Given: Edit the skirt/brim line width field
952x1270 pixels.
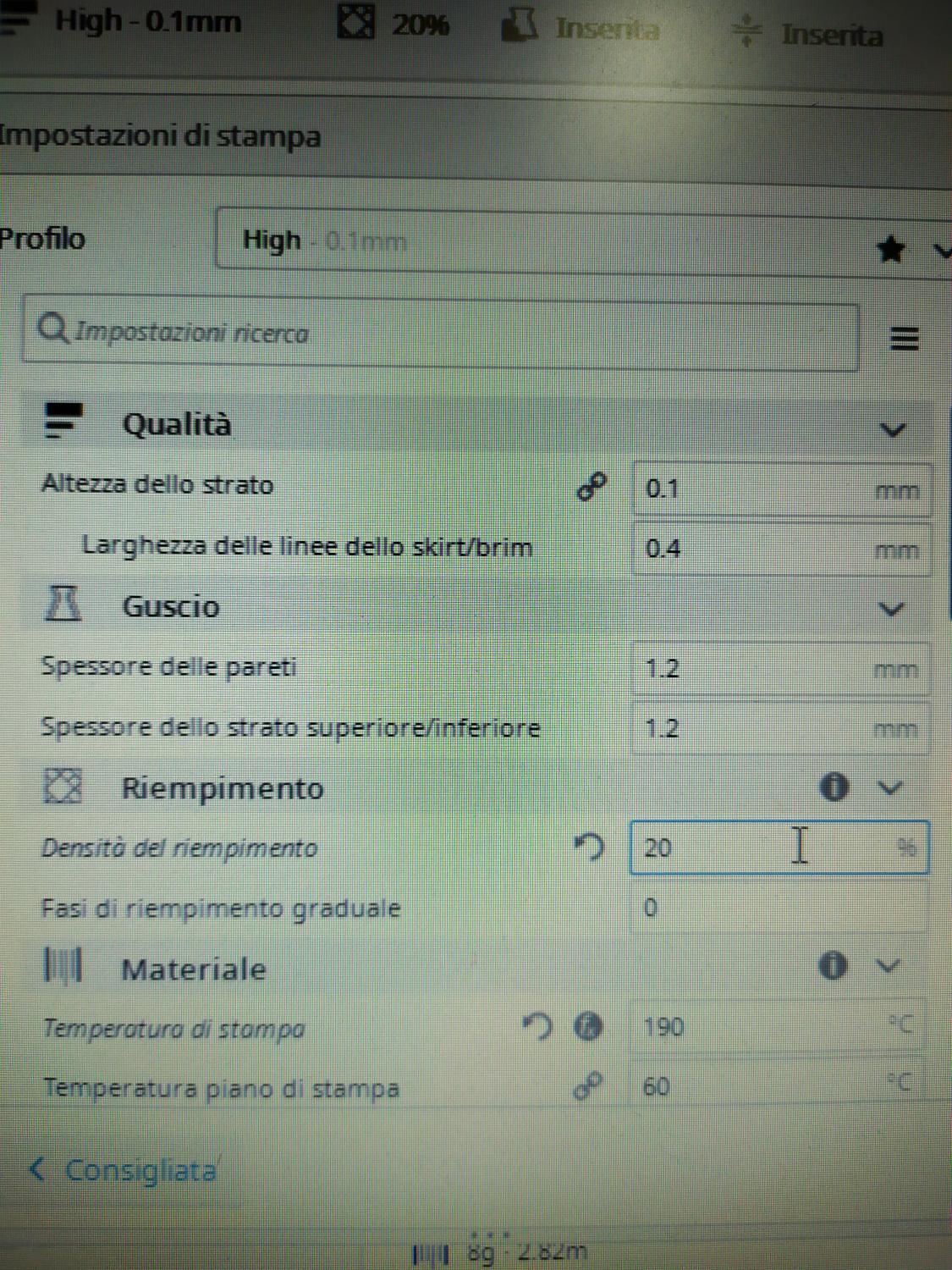Looking at the screenshot, I should pos(753,549).
